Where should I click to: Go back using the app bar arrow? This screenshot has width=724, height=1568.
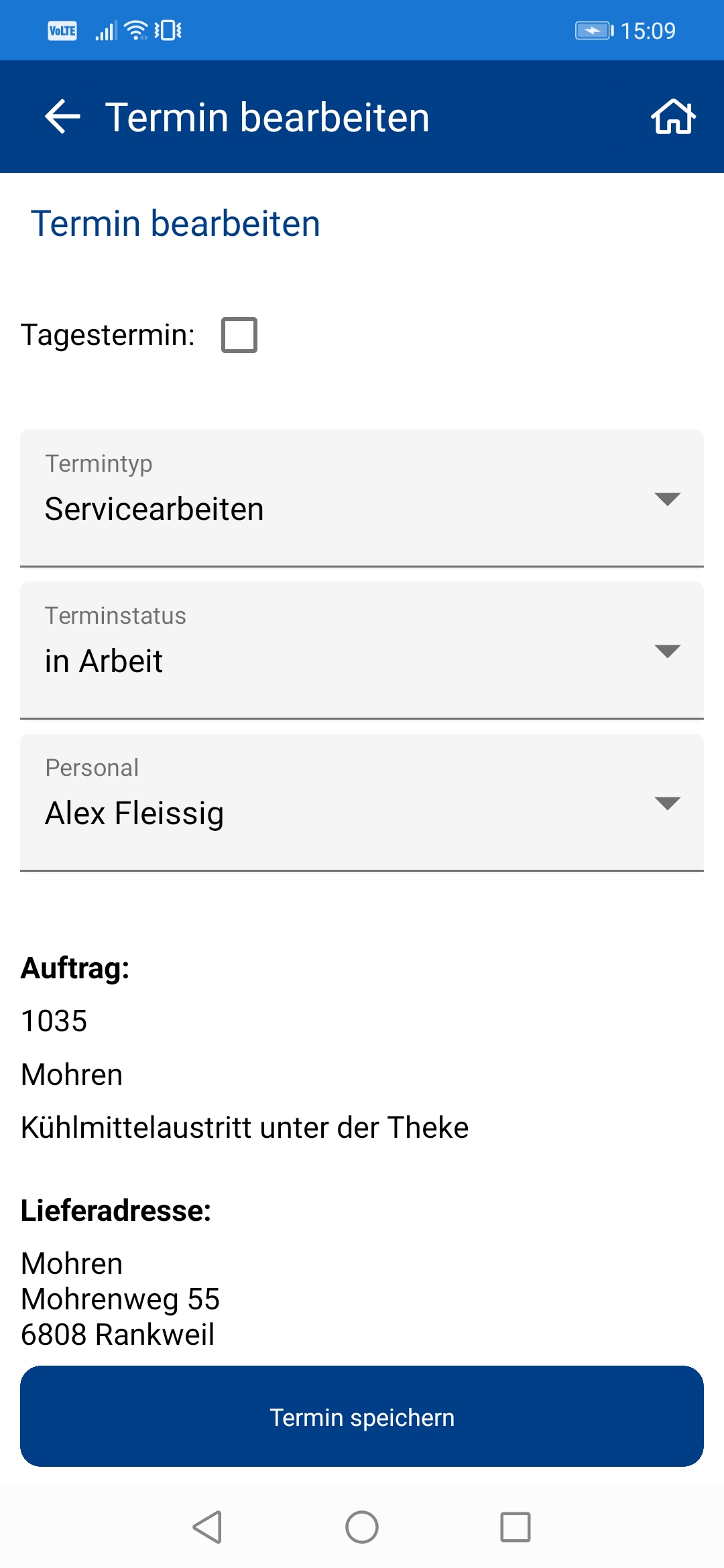point(62,117)
